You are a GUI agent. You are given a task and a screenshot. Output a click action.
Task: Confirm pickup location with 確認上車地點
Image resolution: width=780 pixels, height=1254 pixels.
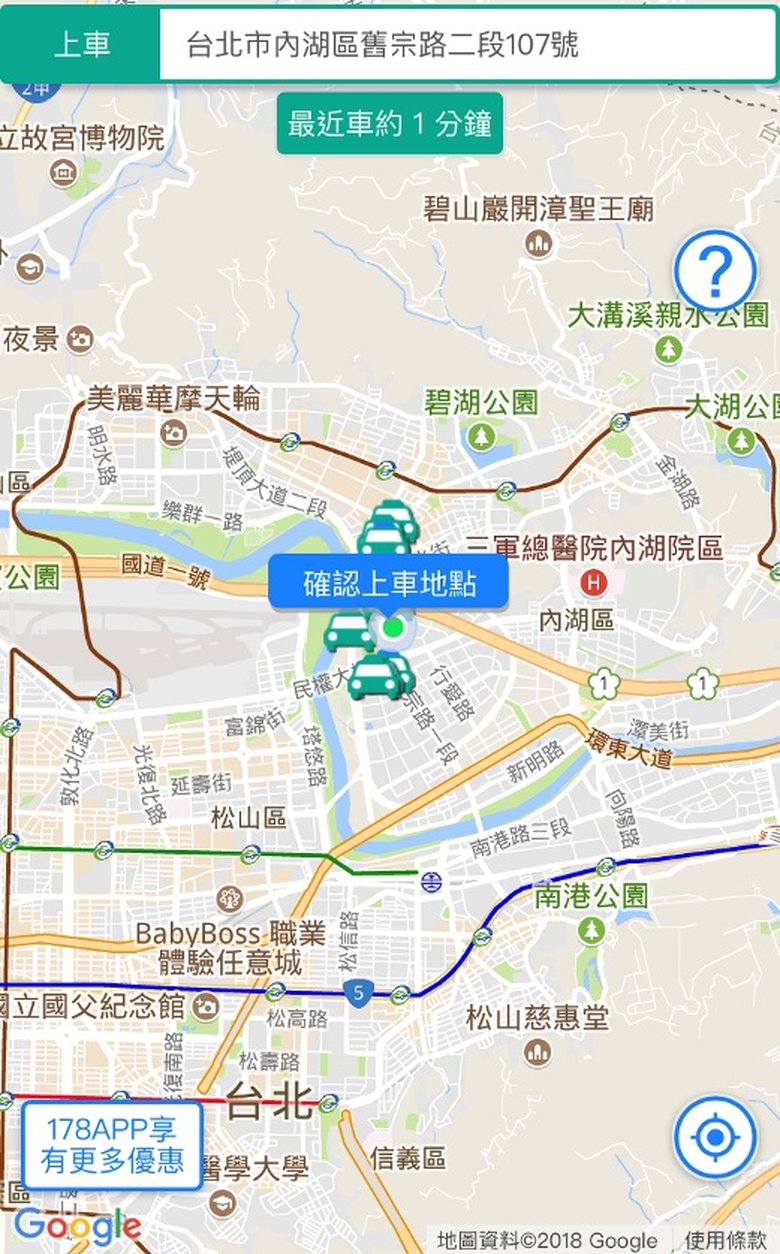(x=389, y=582)
